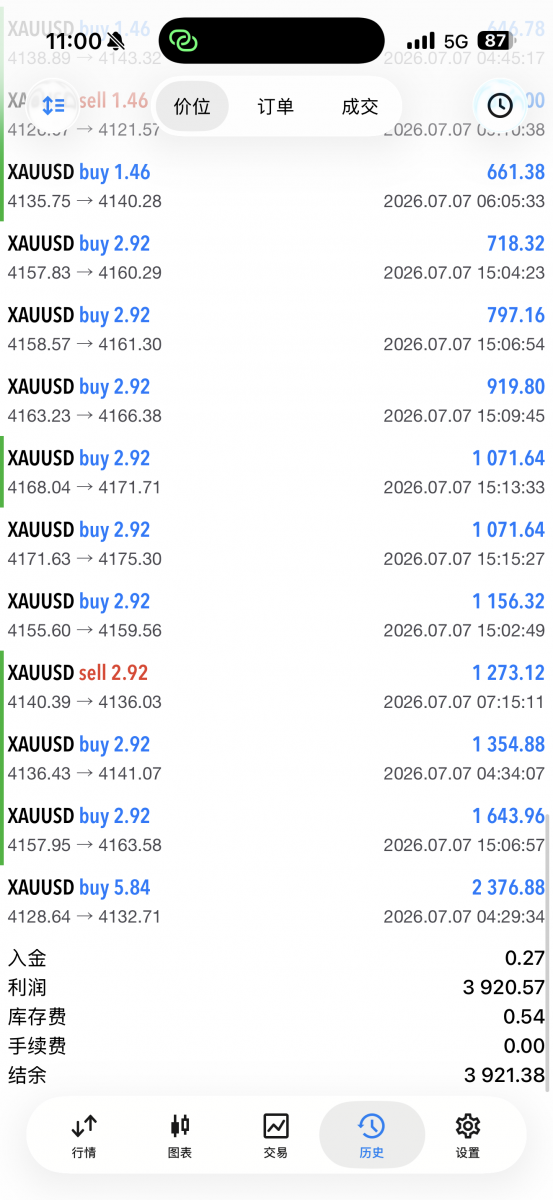Switch to the 订单 segment
Viewport: 553px width, 1200px height.
276,107
